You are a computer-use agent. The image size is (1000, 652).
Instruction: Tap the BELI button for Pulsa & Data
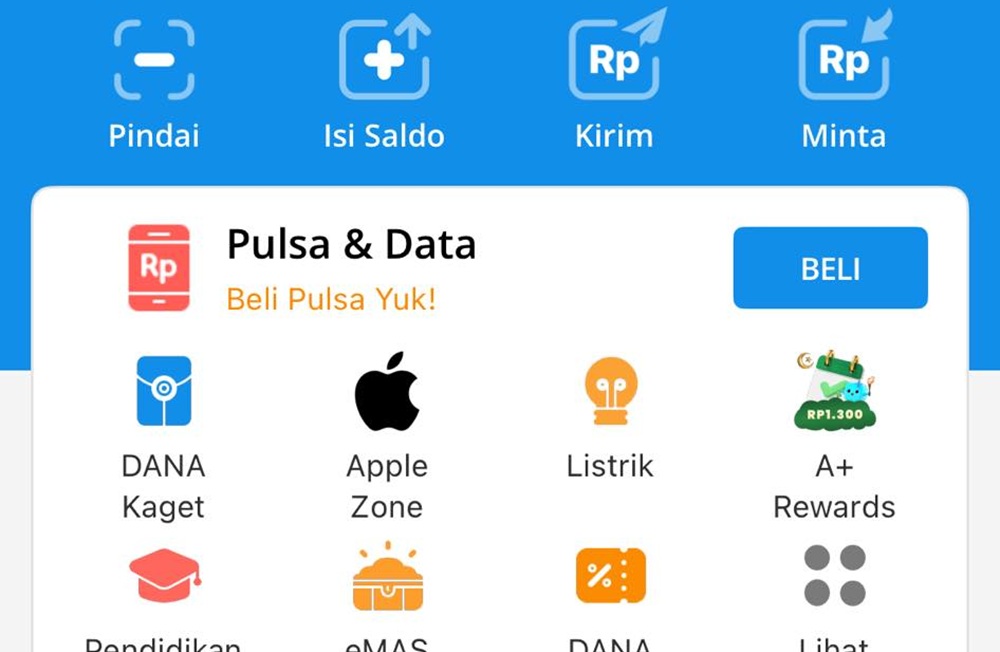(830, 268)
